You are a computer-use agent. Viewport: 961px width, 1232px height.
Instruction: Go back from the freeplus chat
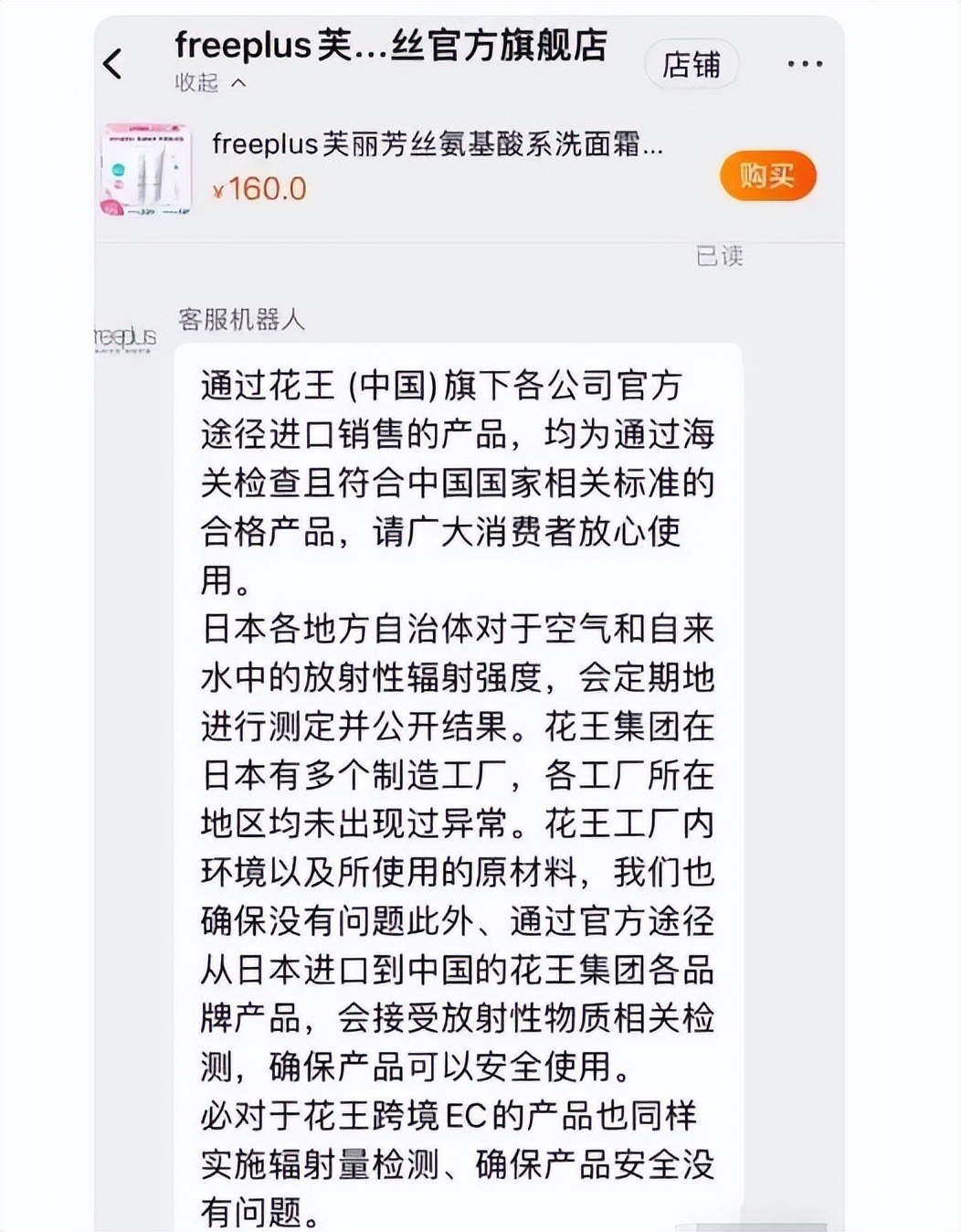point(113,64)
